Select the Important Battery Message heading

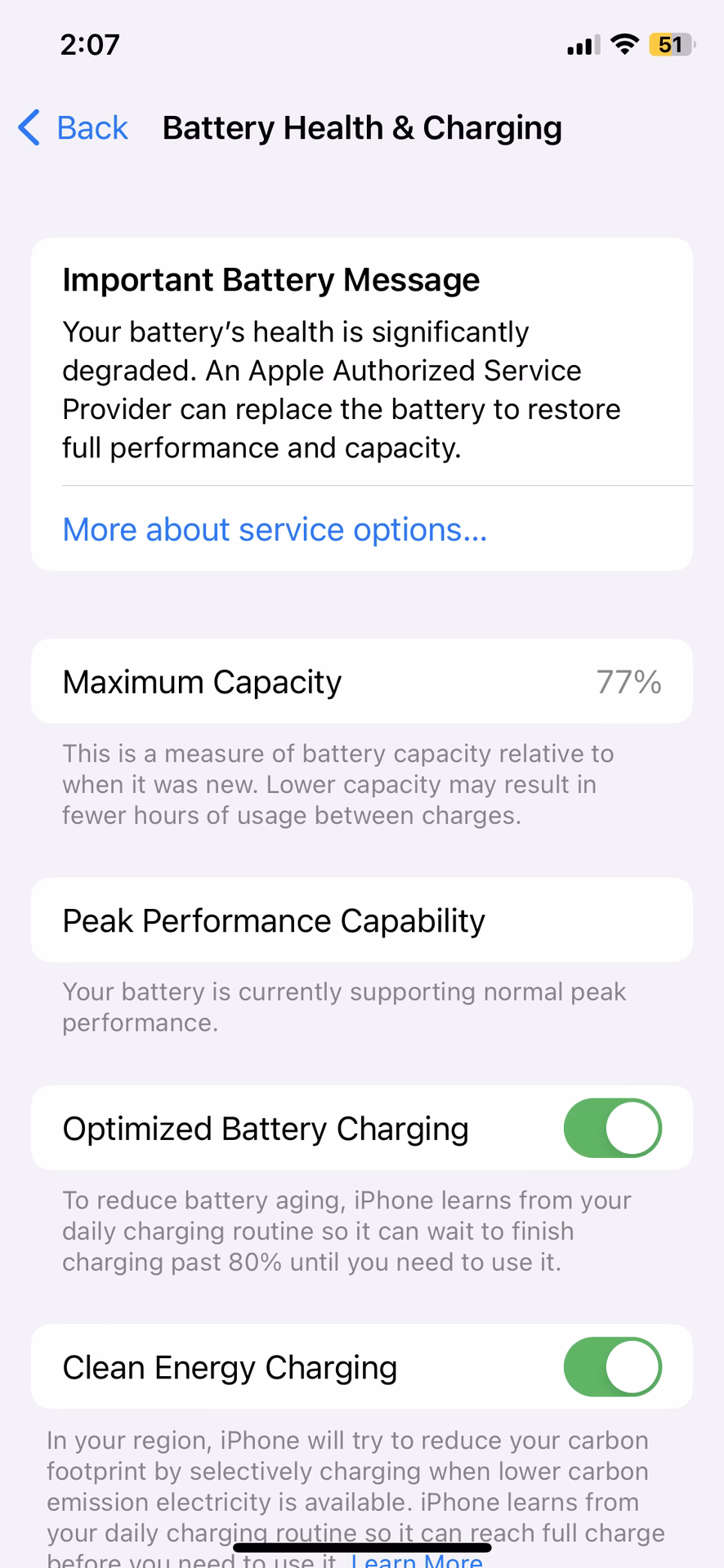271,279
